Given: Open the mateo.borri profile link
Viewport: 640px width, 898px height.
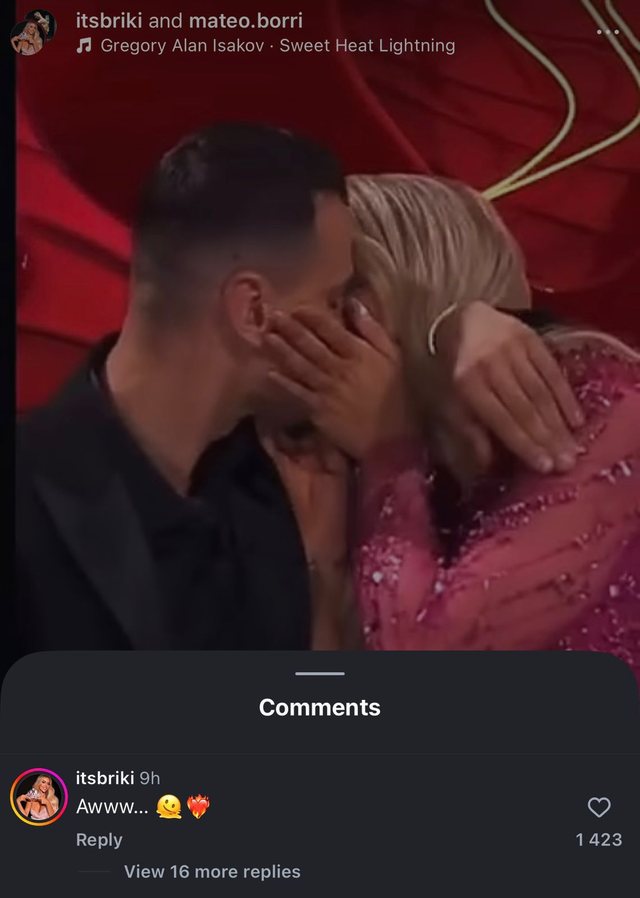Looking at the screenshot, I should coord(245,20).
